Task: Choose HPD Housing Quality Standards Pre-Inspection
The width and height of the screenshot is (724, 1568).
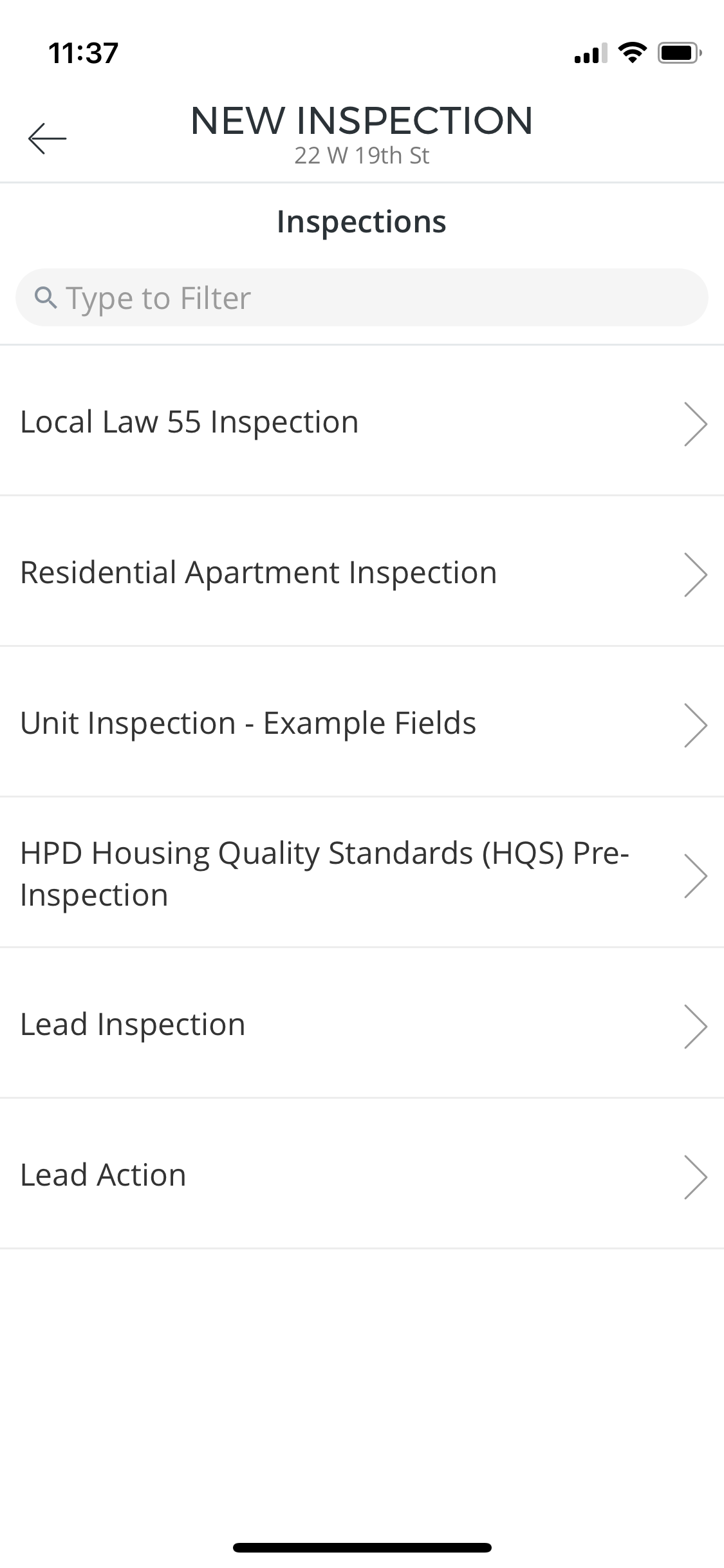Action: (x=362, y=873)
